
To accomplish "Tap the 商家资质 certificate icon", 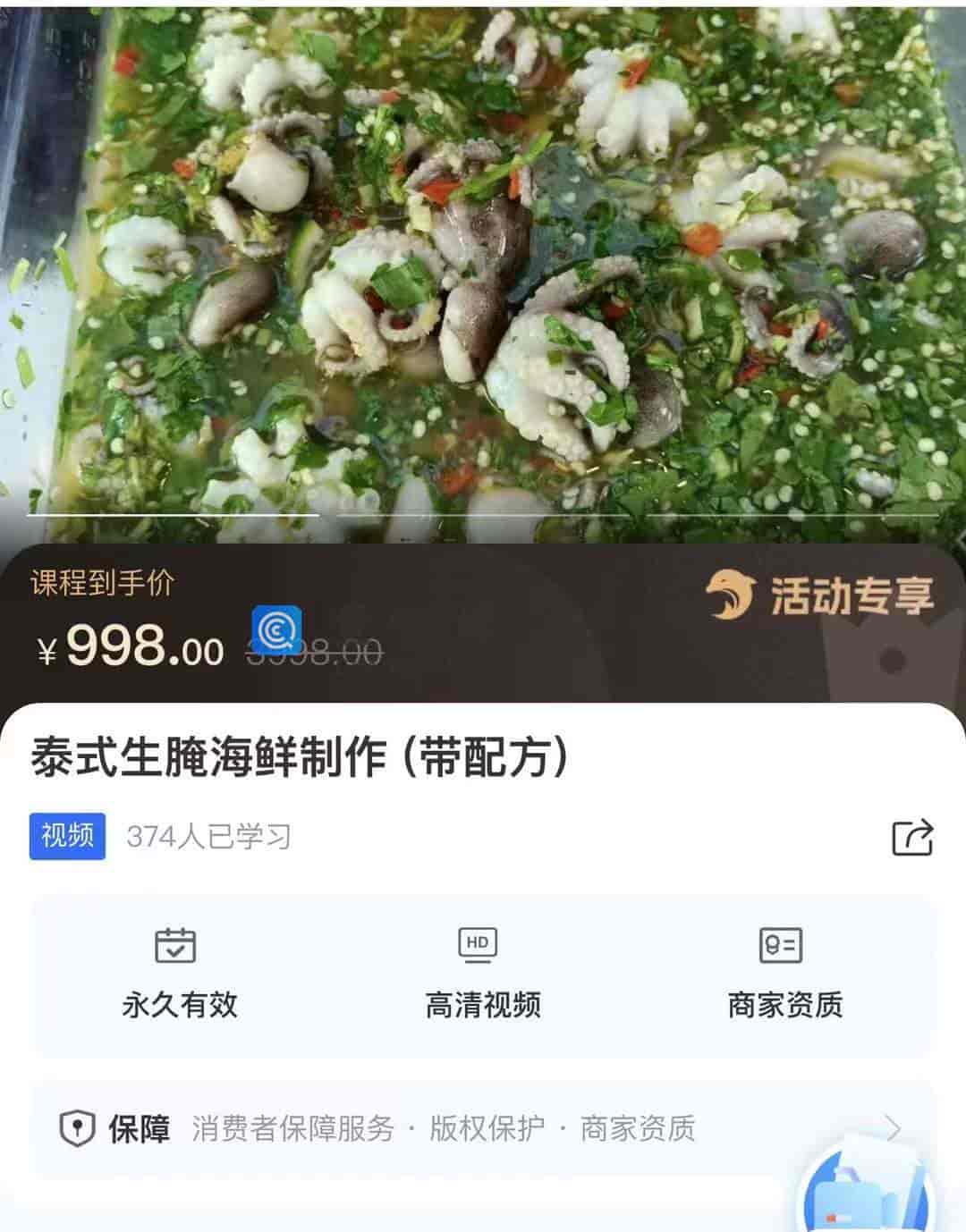I will (782, 945).
